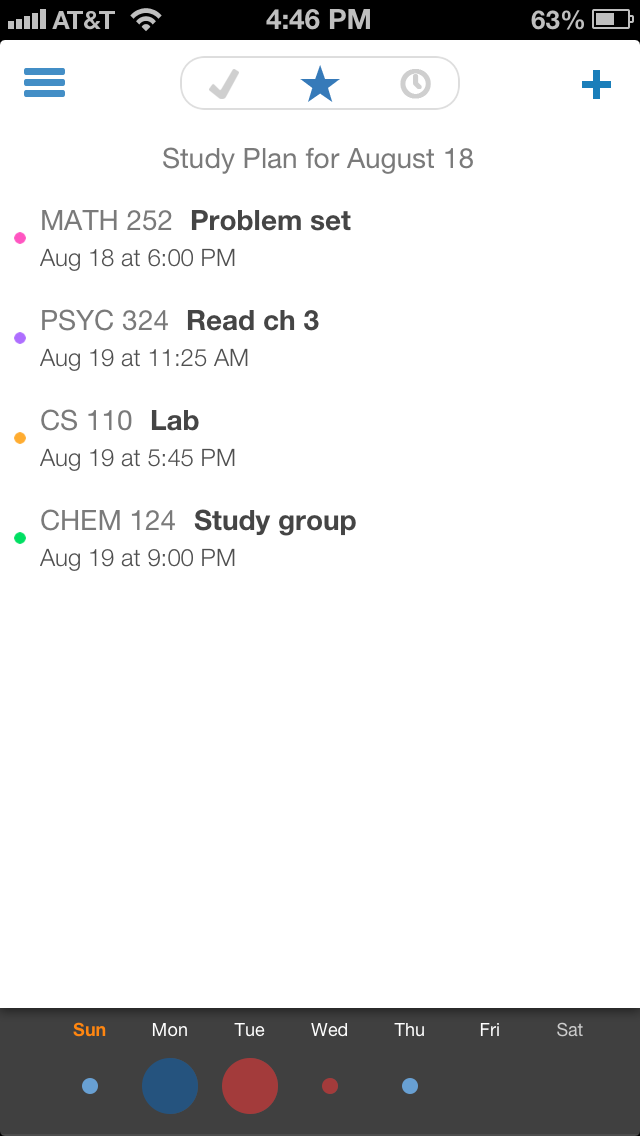Open PSYC 324 Read ch 3
Image resolution: width=640 pixels, height=1136 pixels.
point(320,338)
